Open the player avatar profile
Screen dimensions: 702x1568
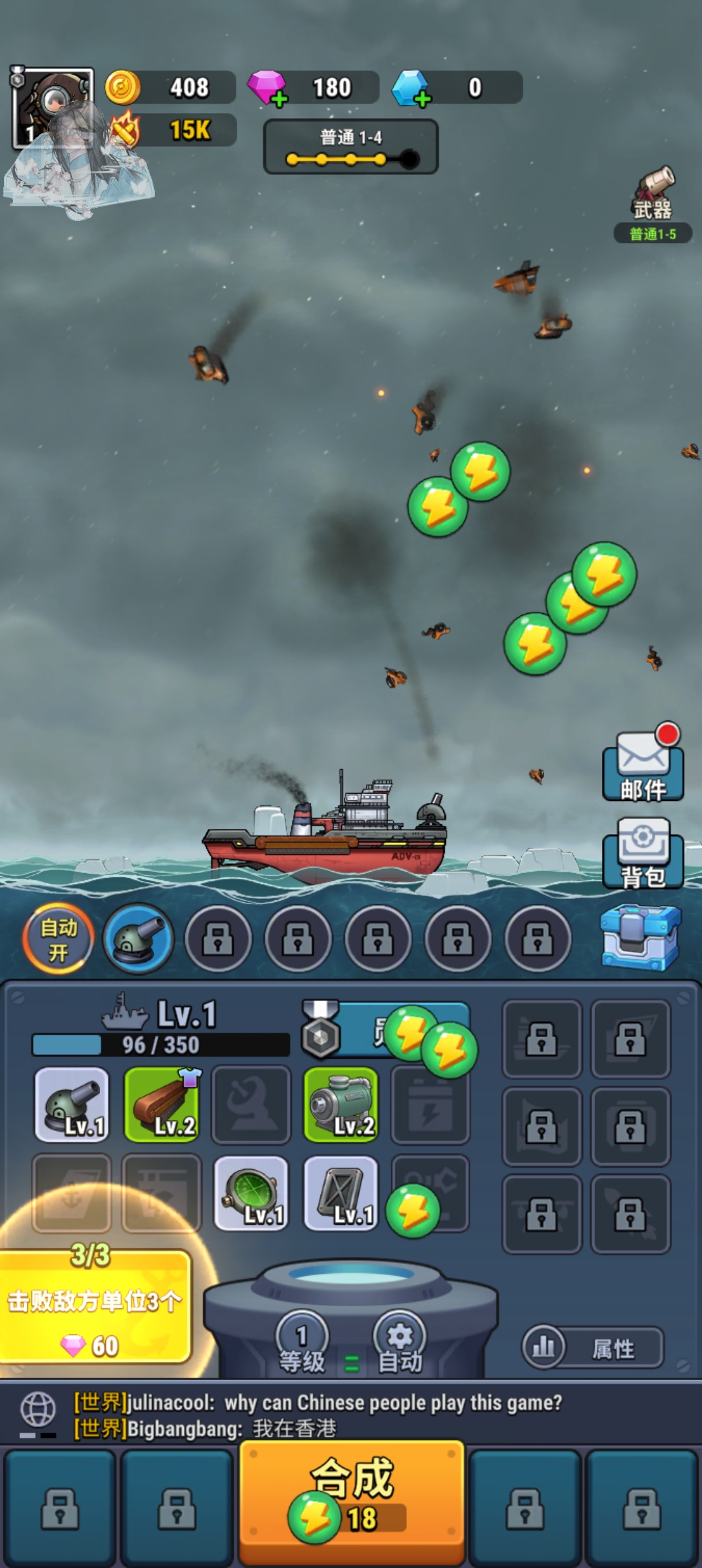click(53, 108)
